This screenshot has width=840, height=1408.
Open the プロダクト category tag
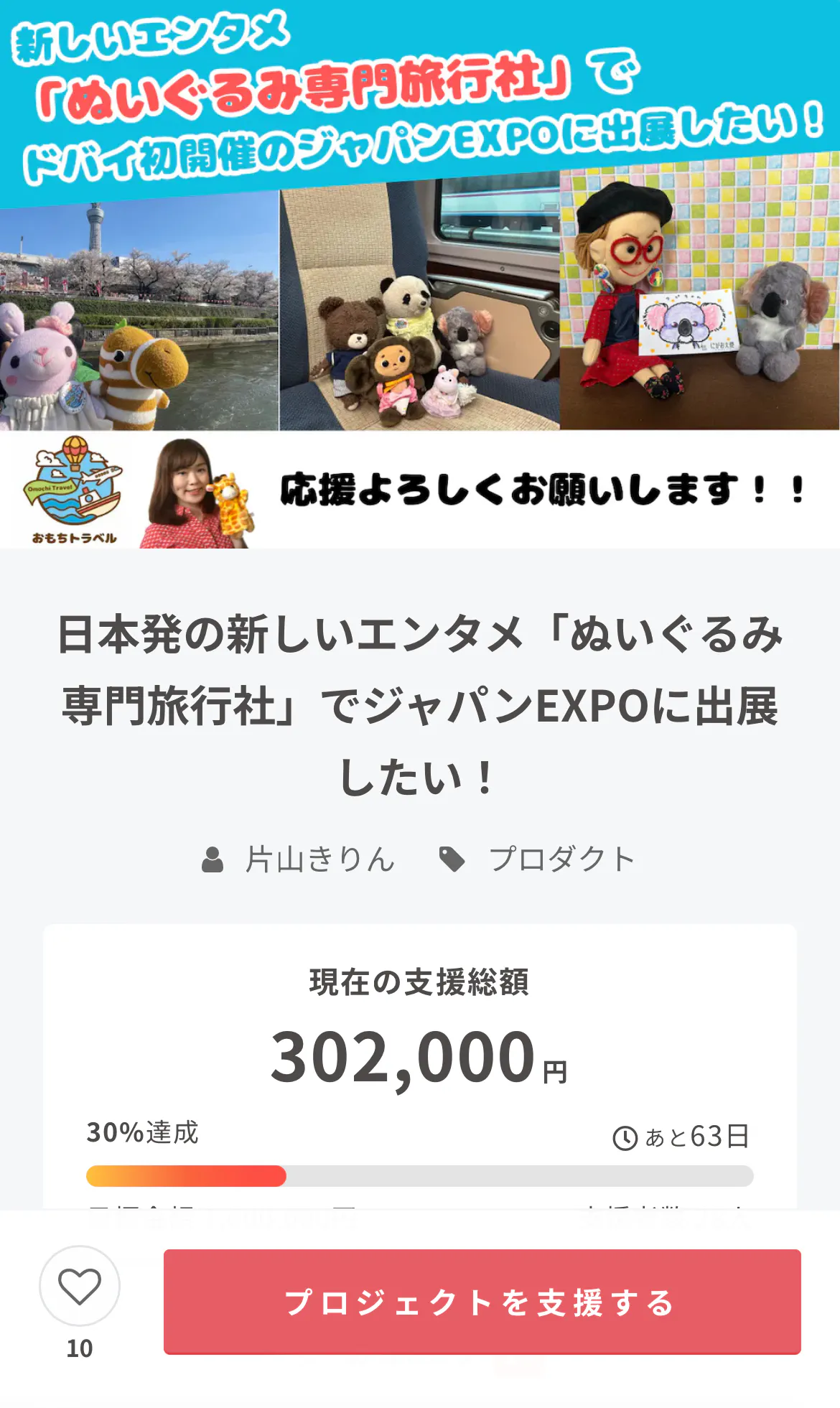click(561, 859)
